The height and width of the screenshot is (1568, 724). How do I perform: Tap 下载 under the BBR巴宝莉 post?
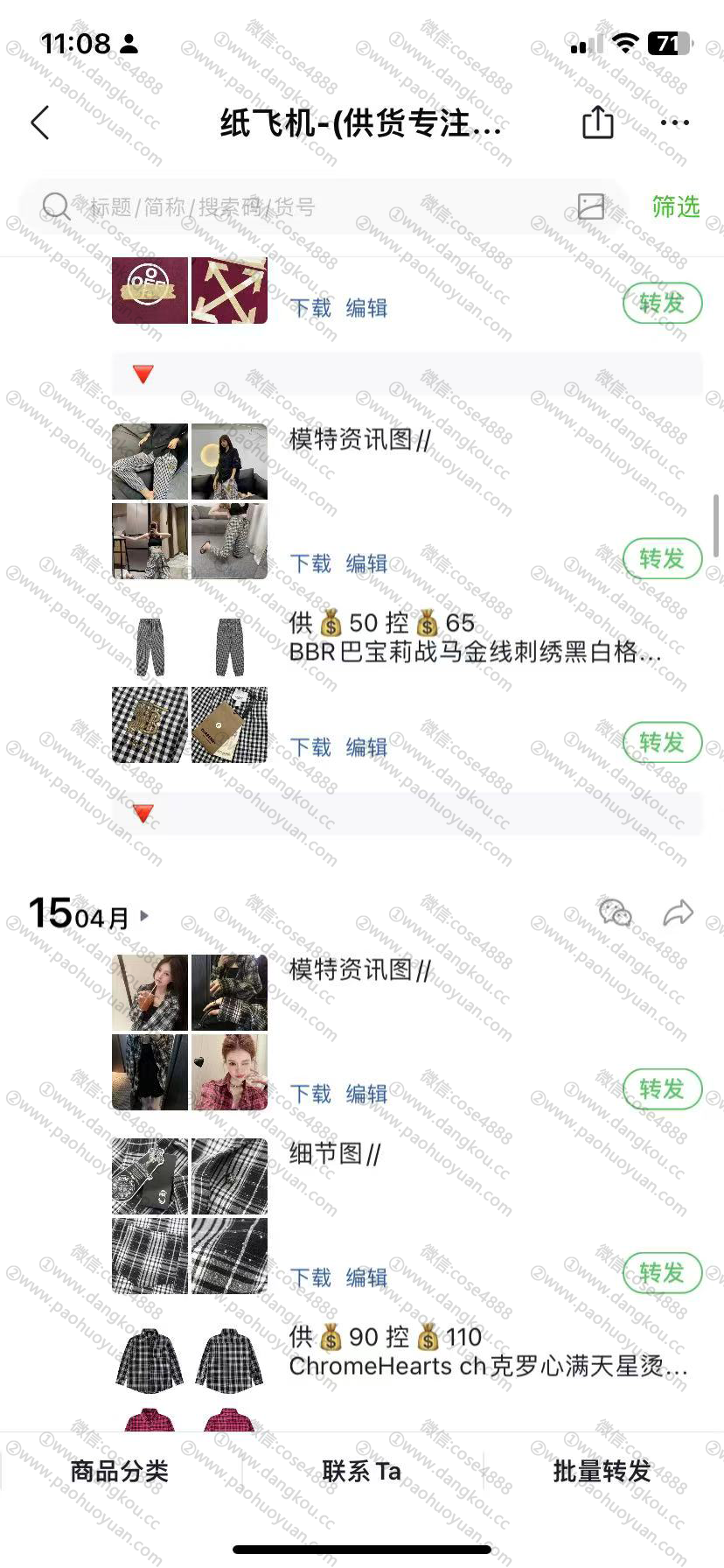[310, 747]
